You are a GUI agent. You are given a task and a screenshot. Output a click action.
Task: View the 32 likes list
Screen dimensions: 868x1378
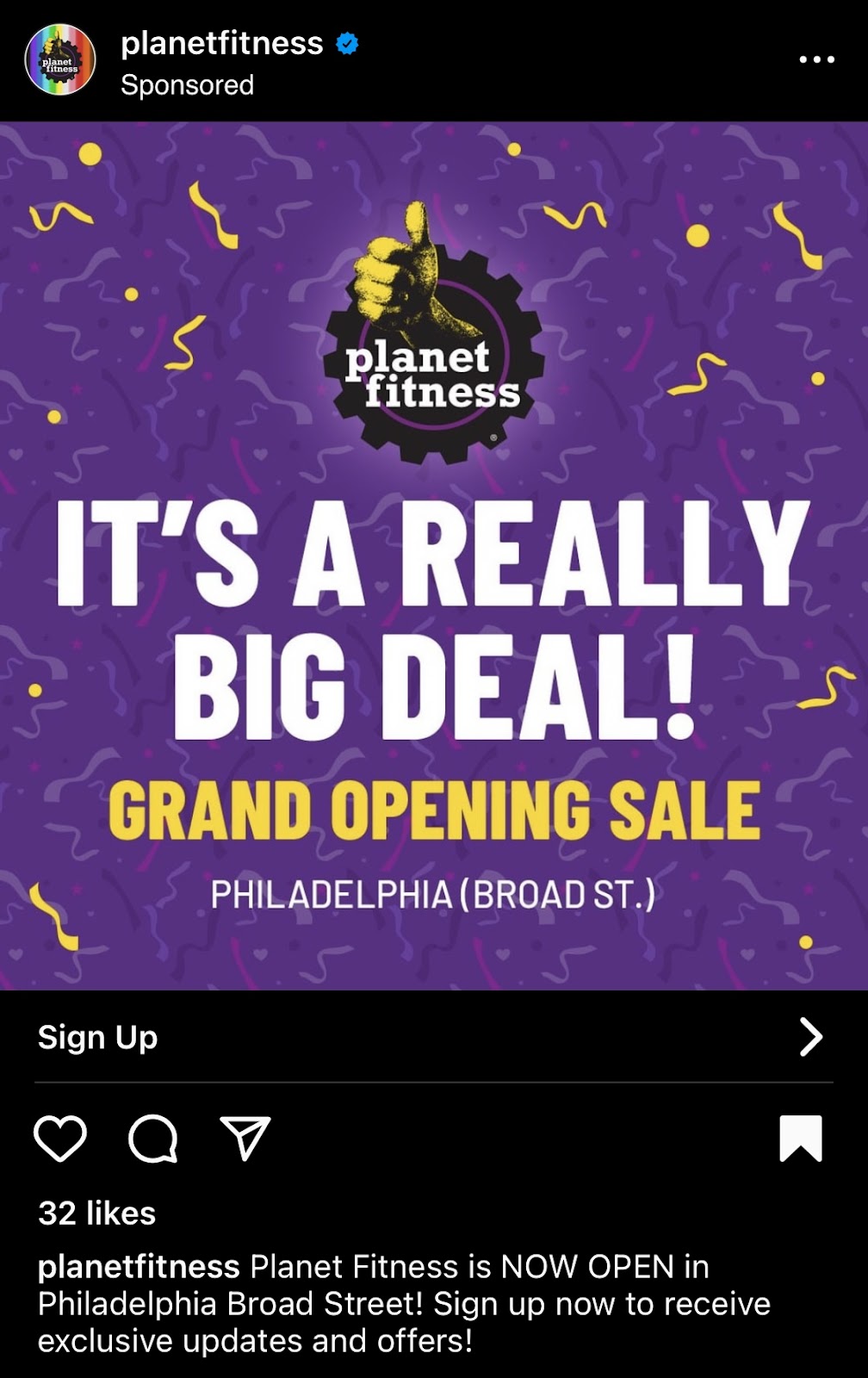coord(96,1214)
